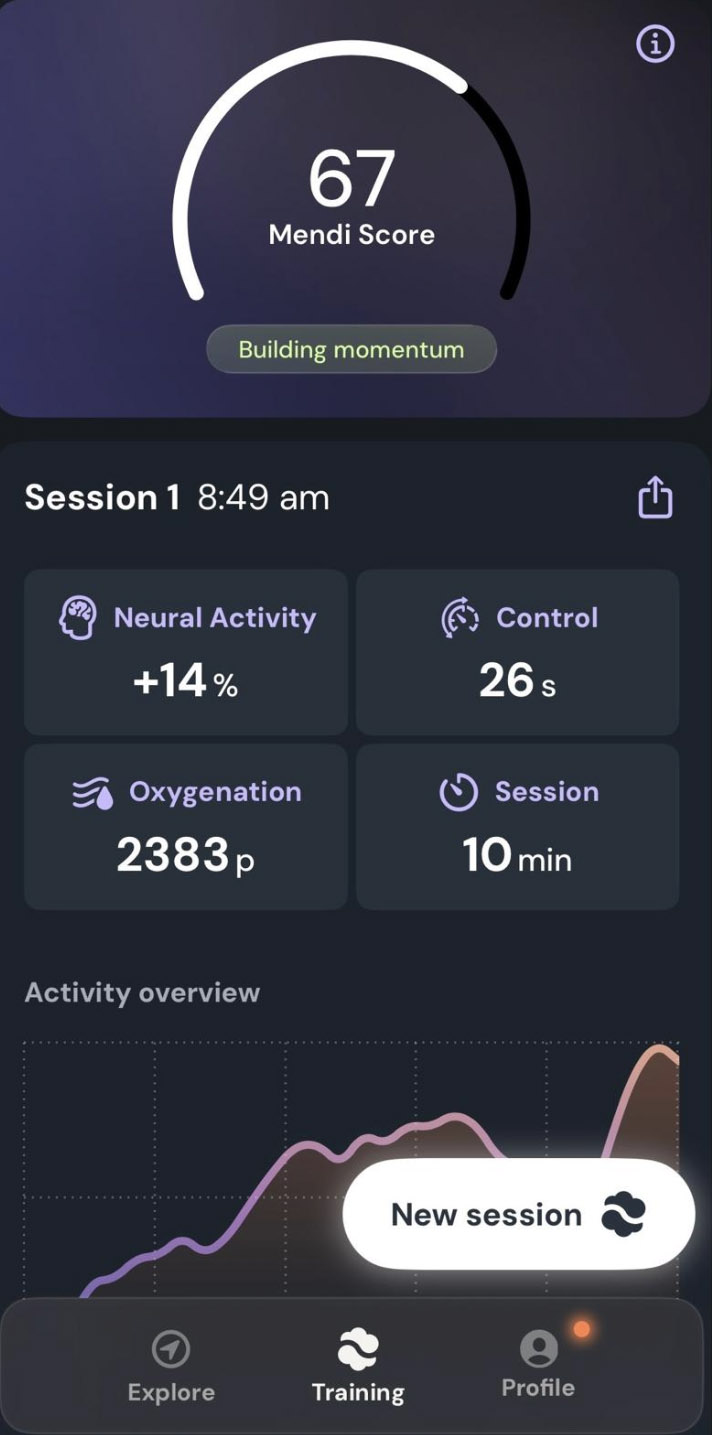
Task: View the Oxygenation points card
Action: 186,827
